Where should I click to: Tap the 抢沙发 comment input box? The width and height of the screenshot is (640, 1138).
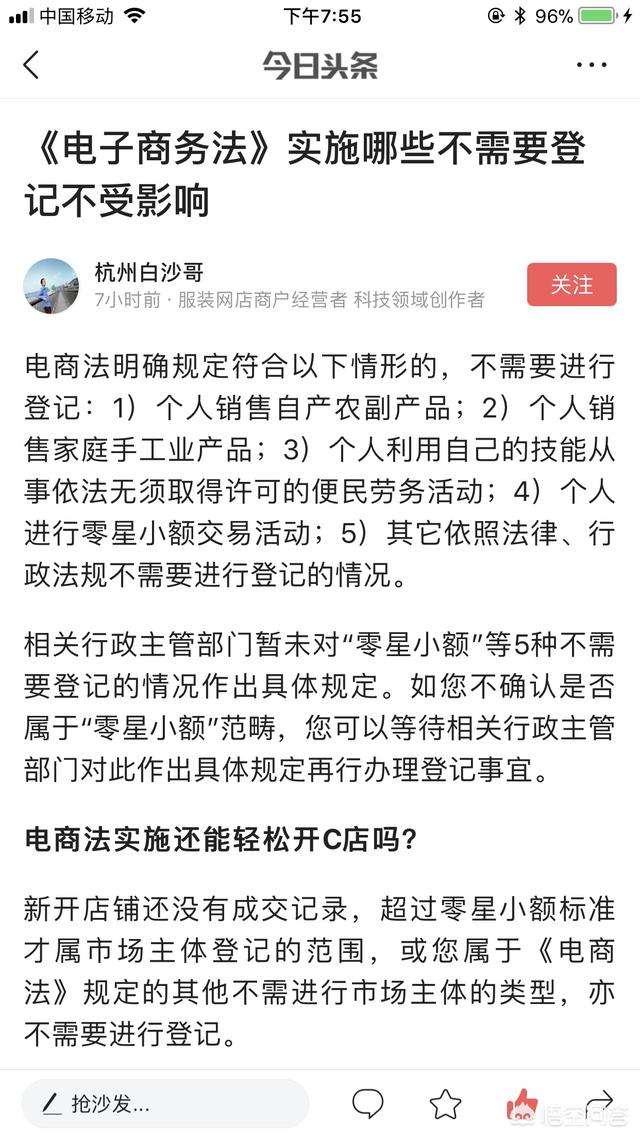point(165,1103)
